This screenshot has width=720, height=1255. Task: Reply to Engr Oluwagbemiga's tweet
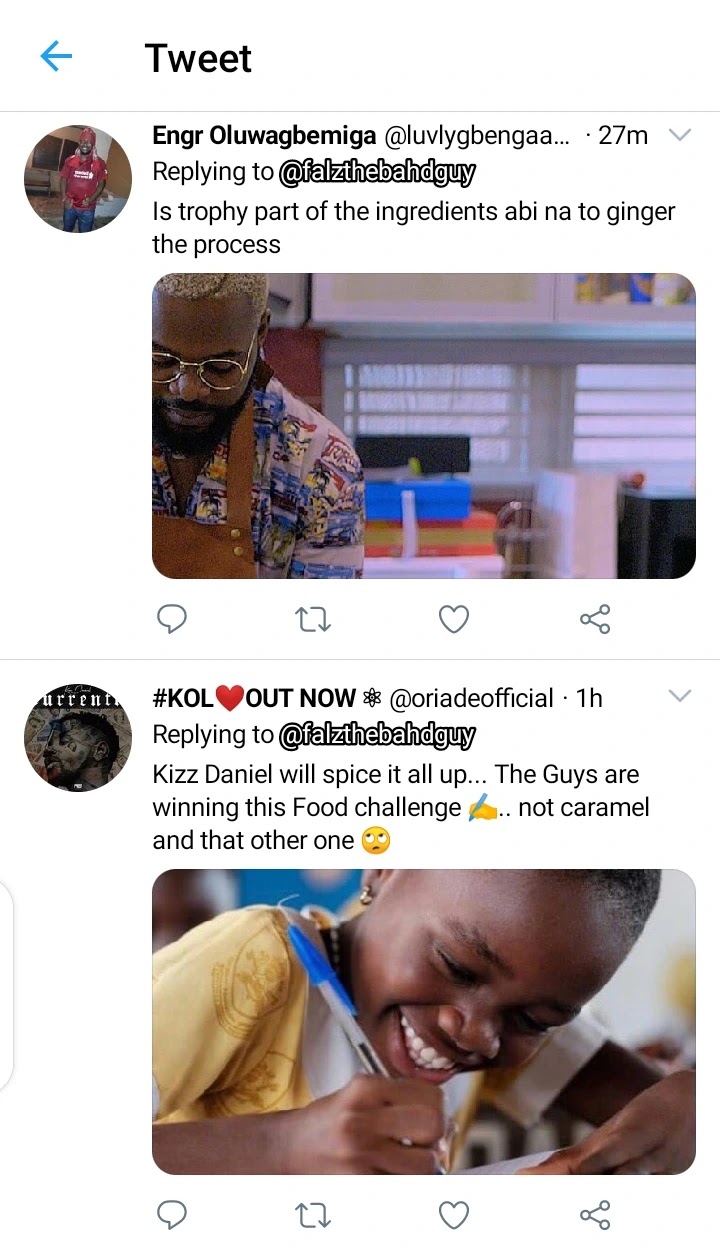172,621
